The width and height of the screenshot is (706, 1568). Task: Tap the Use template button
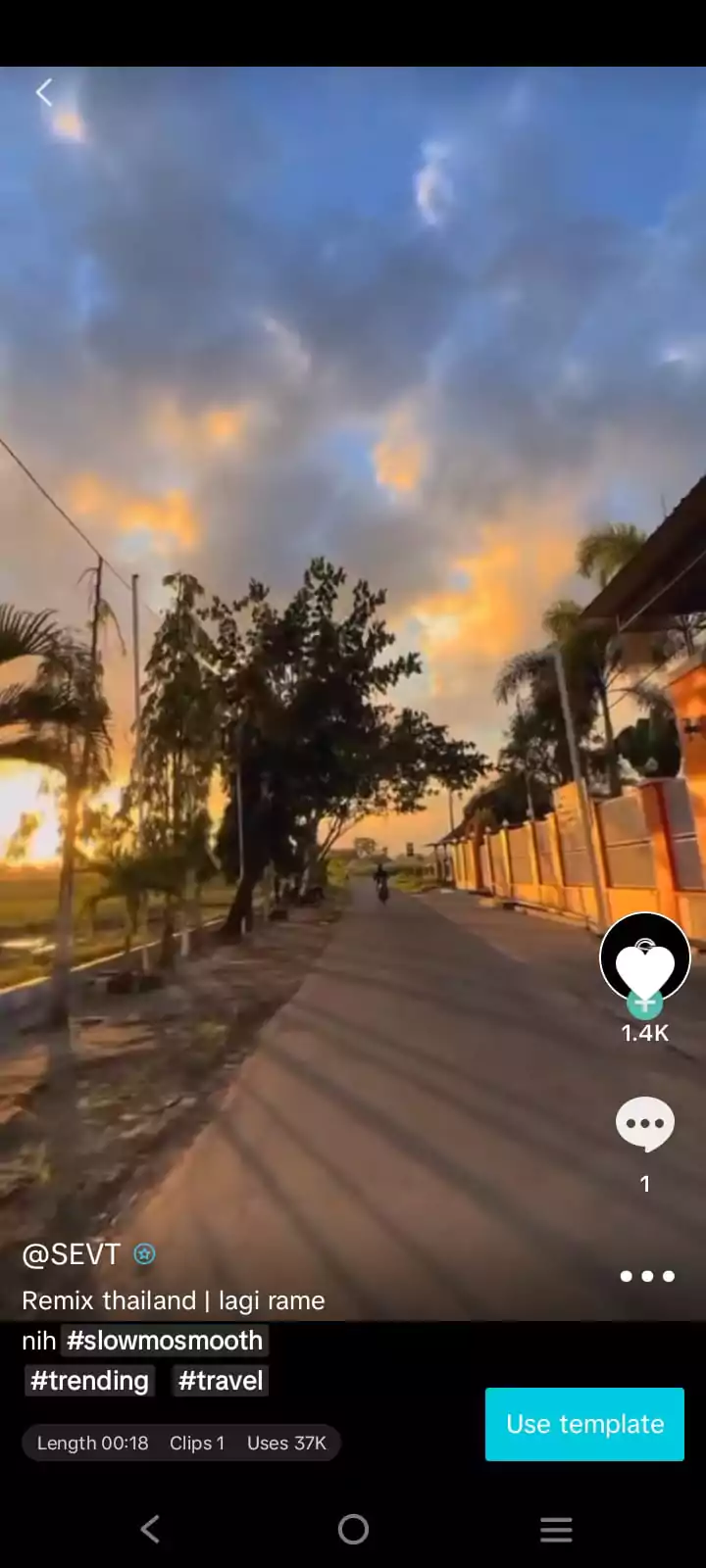584,1424
